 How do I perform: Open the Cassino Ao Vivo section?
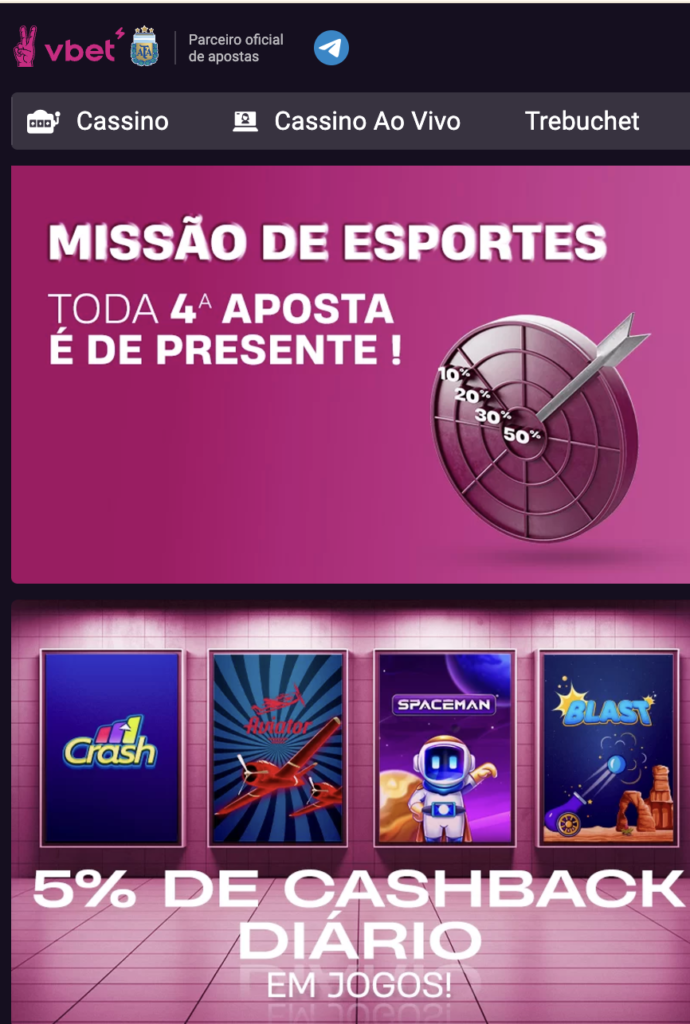click(x=346, y=122)
